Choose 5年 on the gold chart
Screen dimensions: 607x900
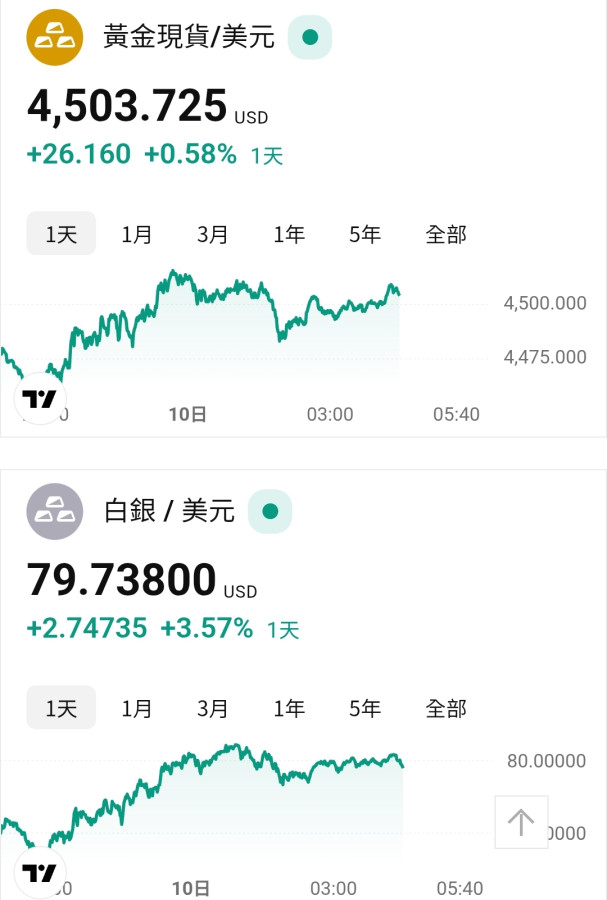(365, 235)
